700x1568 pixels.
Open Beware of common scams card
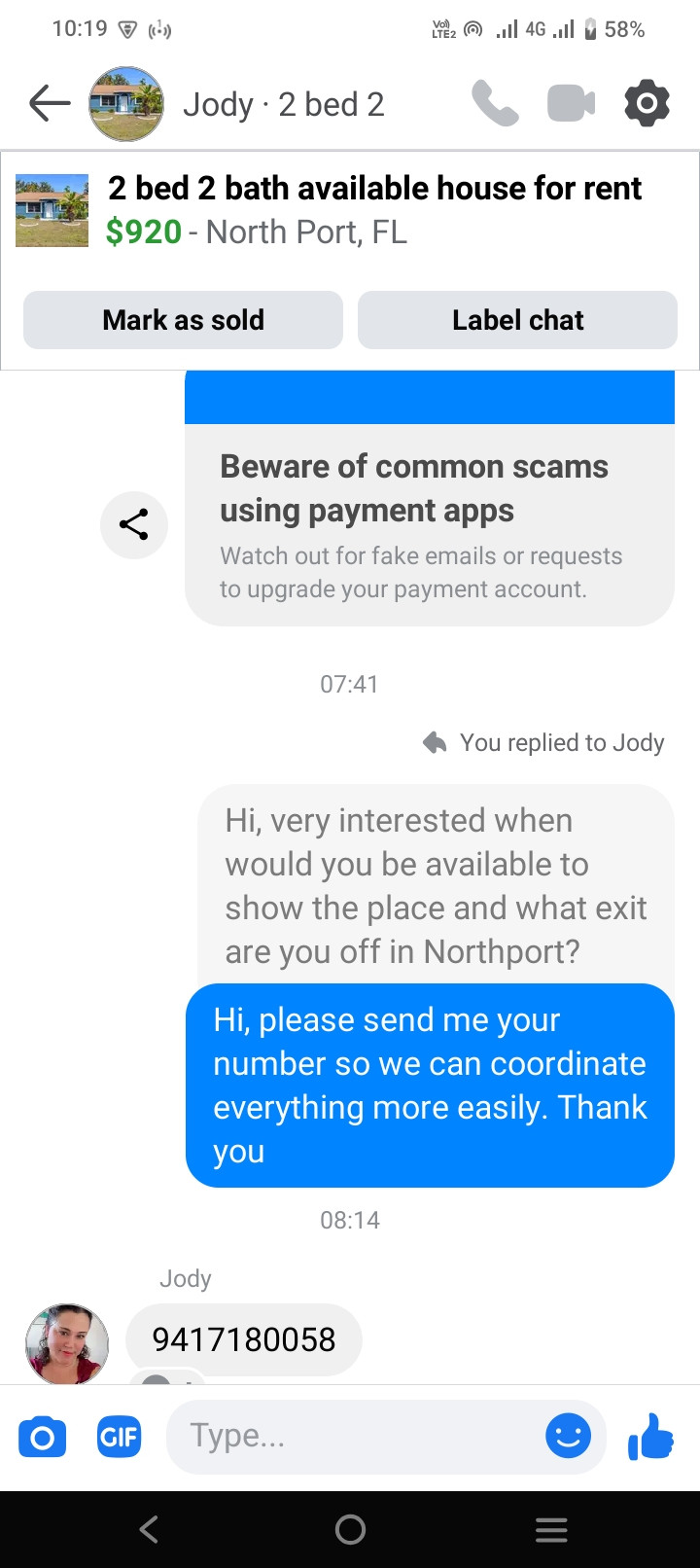(x=429, y=525)
